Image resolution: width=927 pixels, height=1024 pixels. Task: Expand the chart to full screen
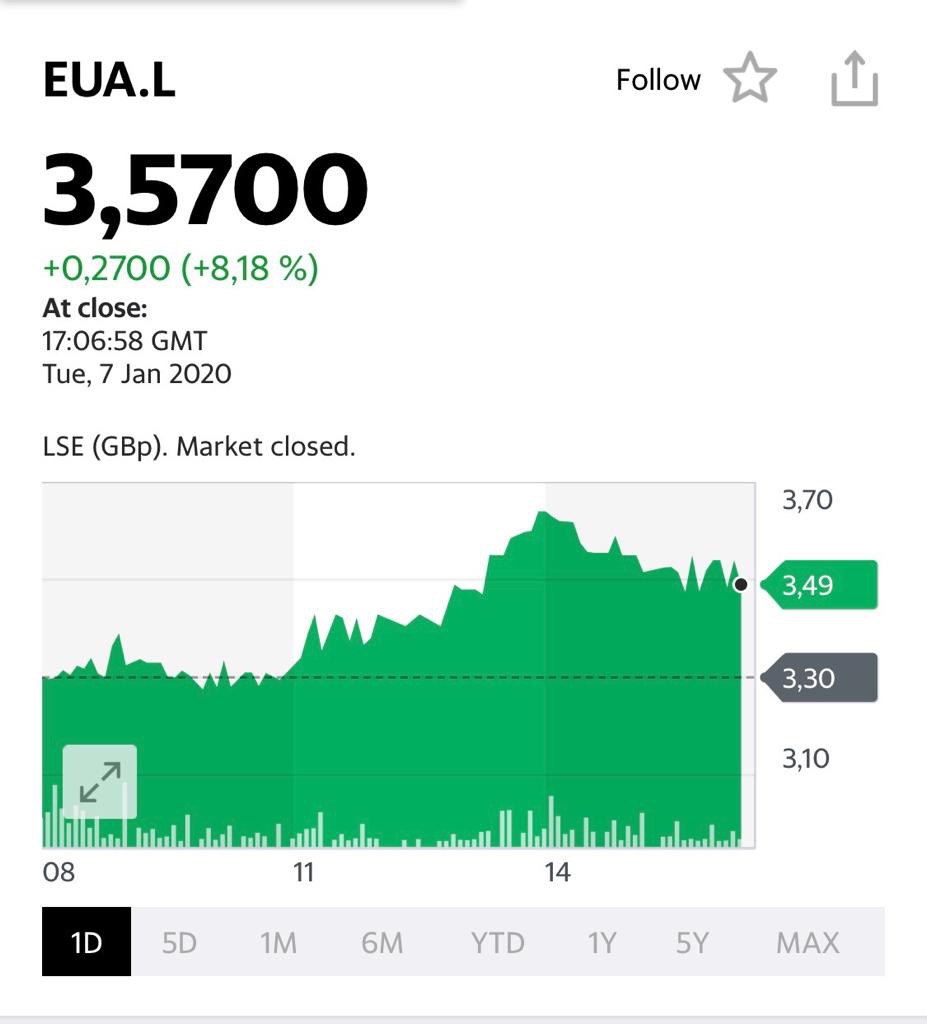(100, 782)
